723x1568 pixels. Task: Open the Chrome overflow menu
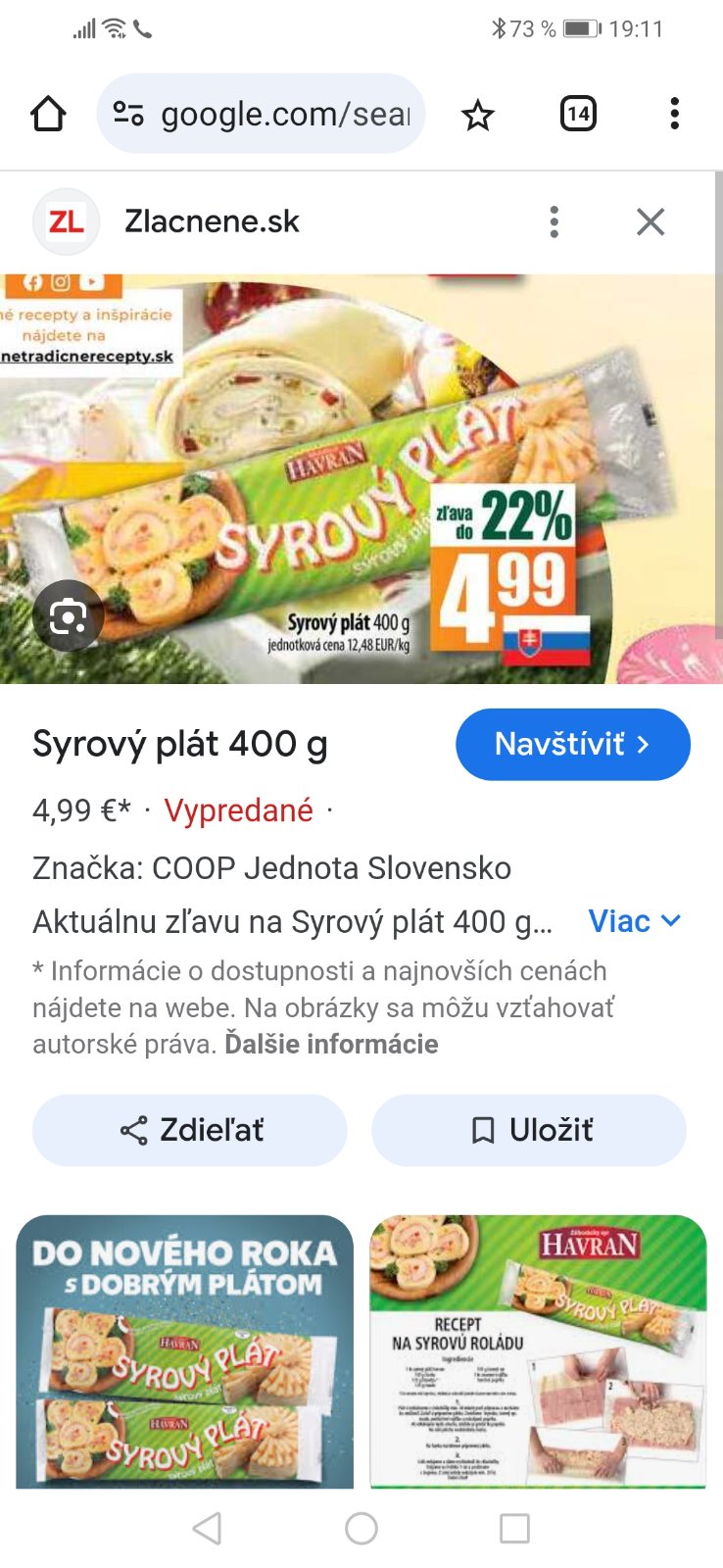[x=674, y=115]
